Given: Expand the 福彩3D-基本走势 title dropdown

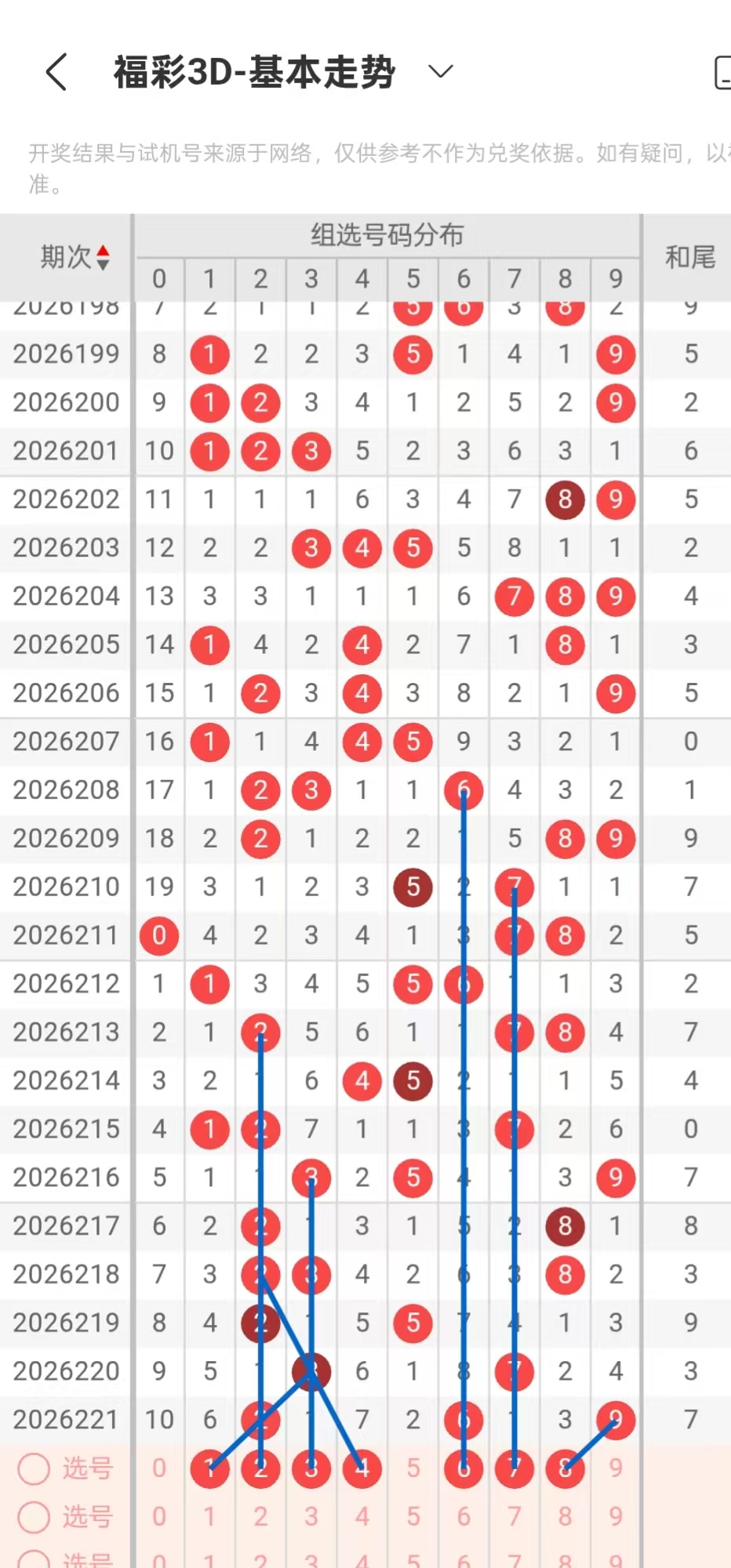Looking at the screenshot, I should [441, 72].
